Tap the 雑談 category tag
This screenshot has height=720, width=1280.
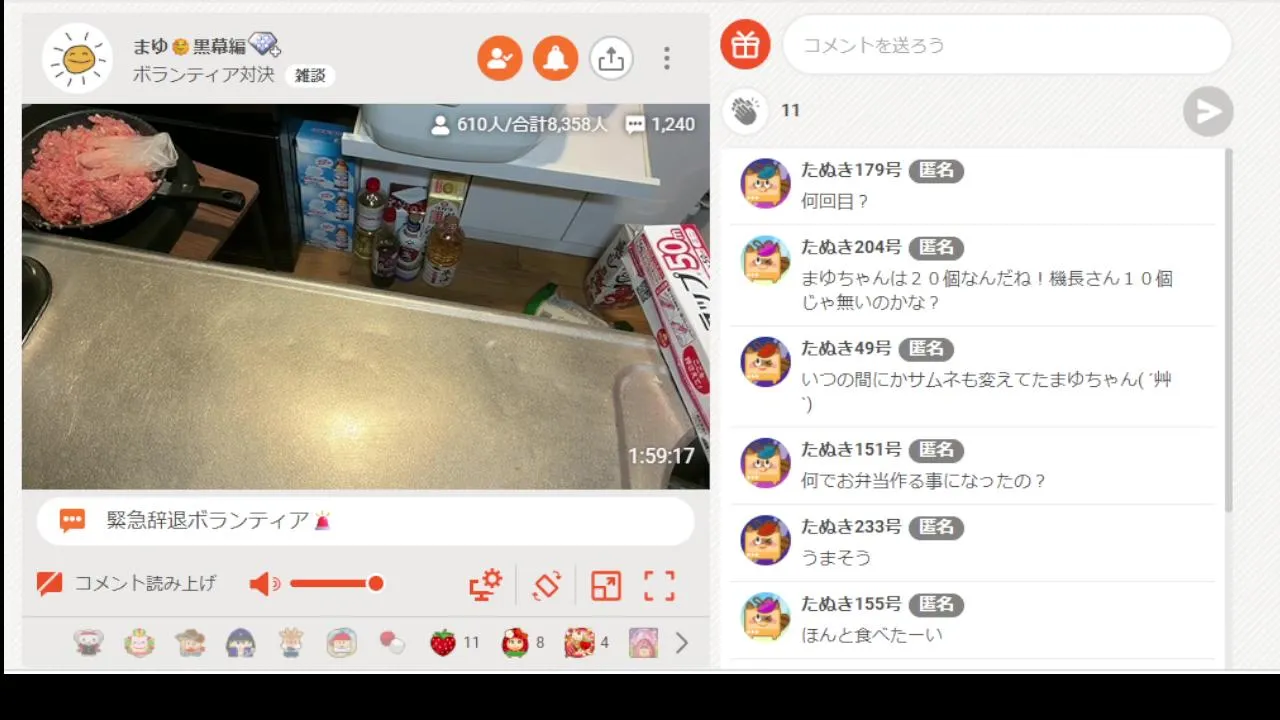tap(310, 75)
